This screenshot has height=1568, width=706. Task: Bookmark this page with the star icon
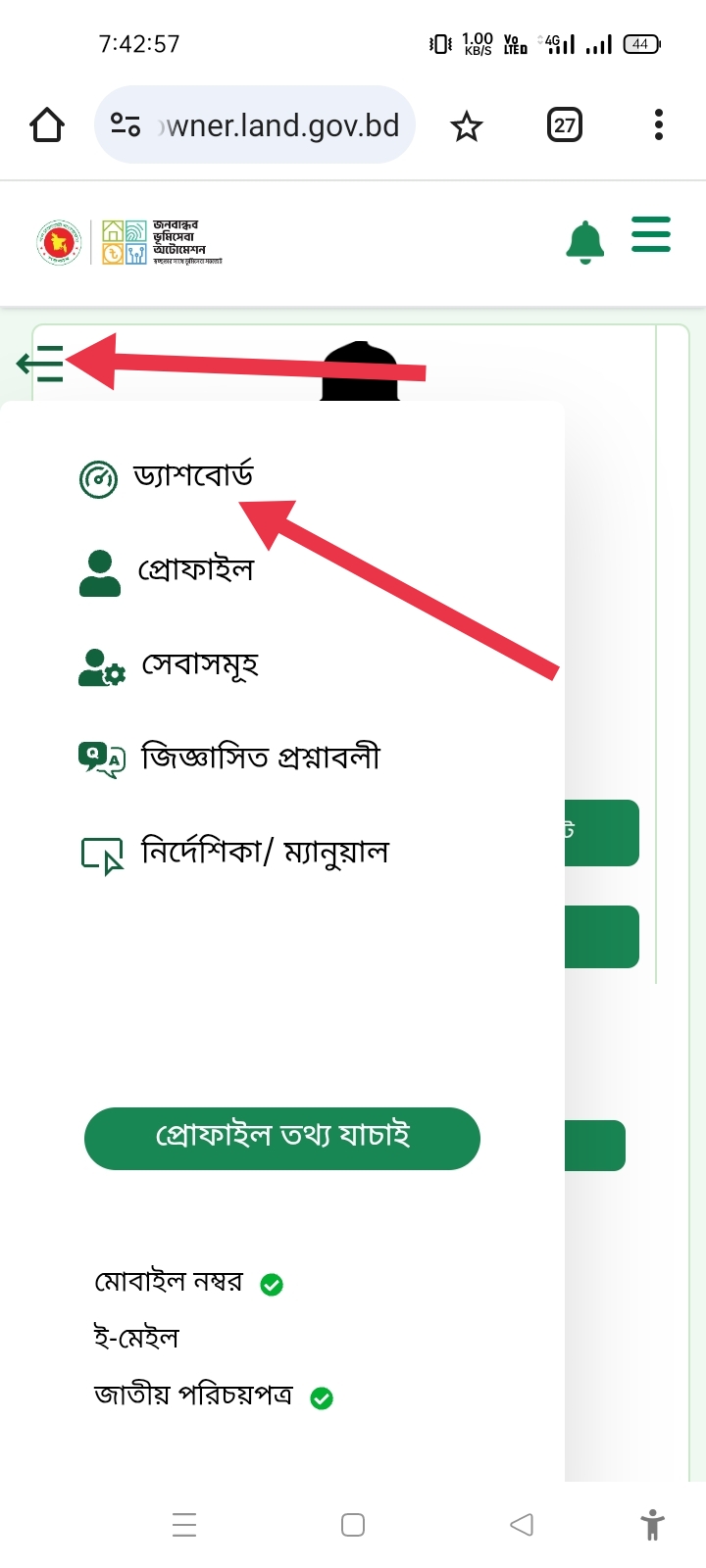(x=466, y=125)
